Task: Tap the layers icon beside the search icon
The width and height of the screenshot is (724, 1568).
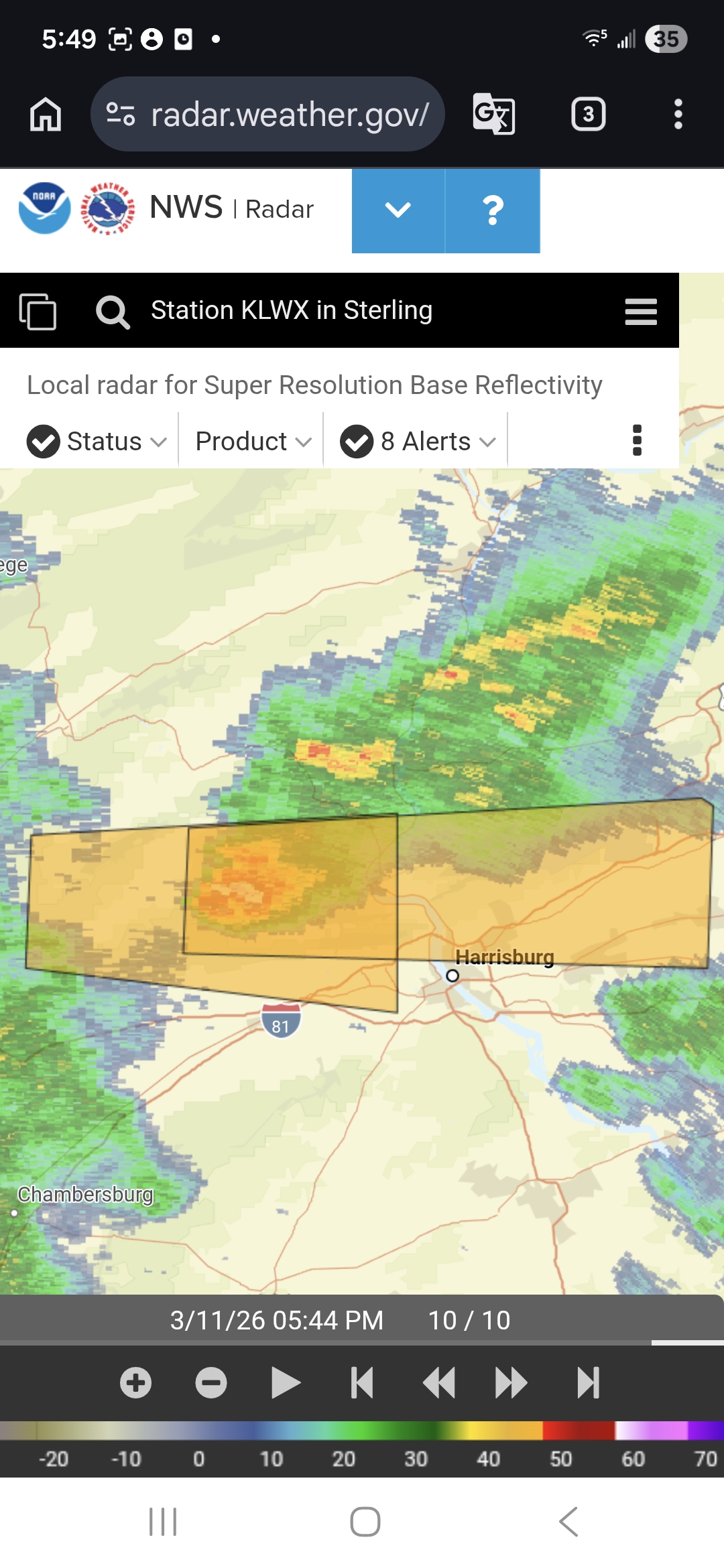Action: (38, 311)
